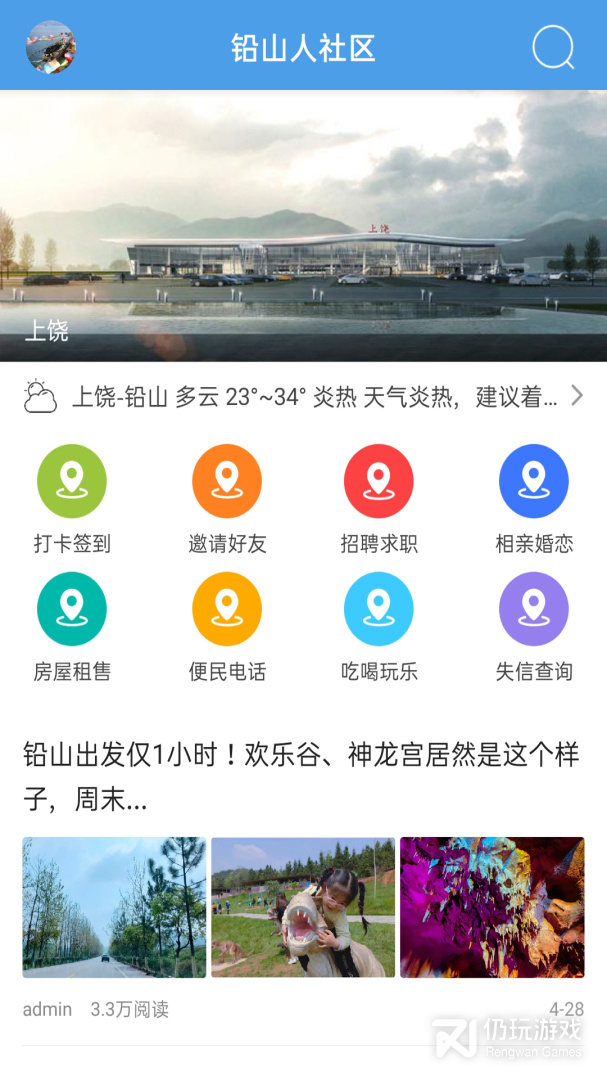View the girl with dinosaur photo

pos(303,907)
